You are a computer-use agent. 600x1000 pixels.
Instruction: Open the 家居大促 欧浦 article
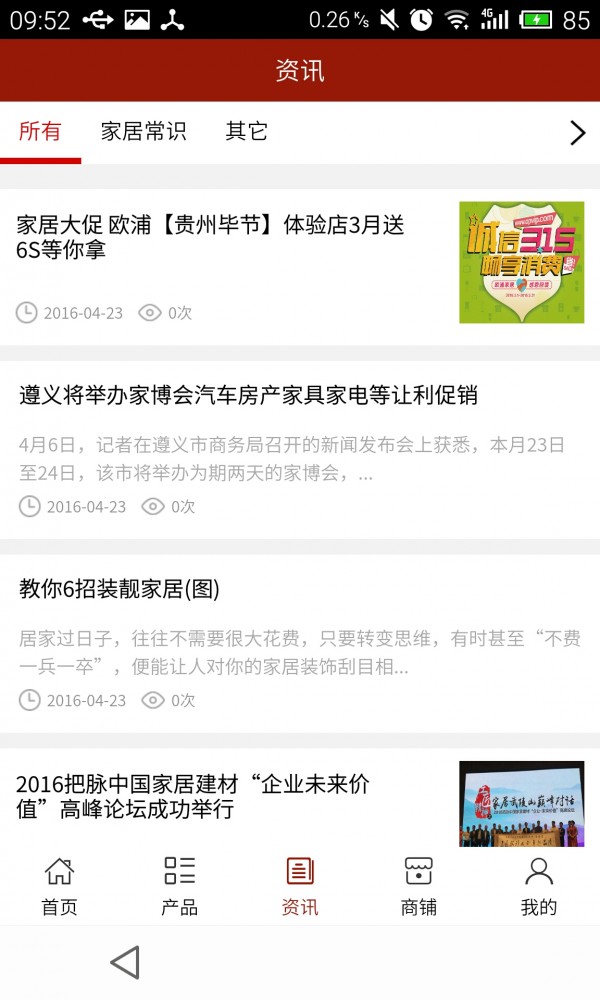[210, 237]
